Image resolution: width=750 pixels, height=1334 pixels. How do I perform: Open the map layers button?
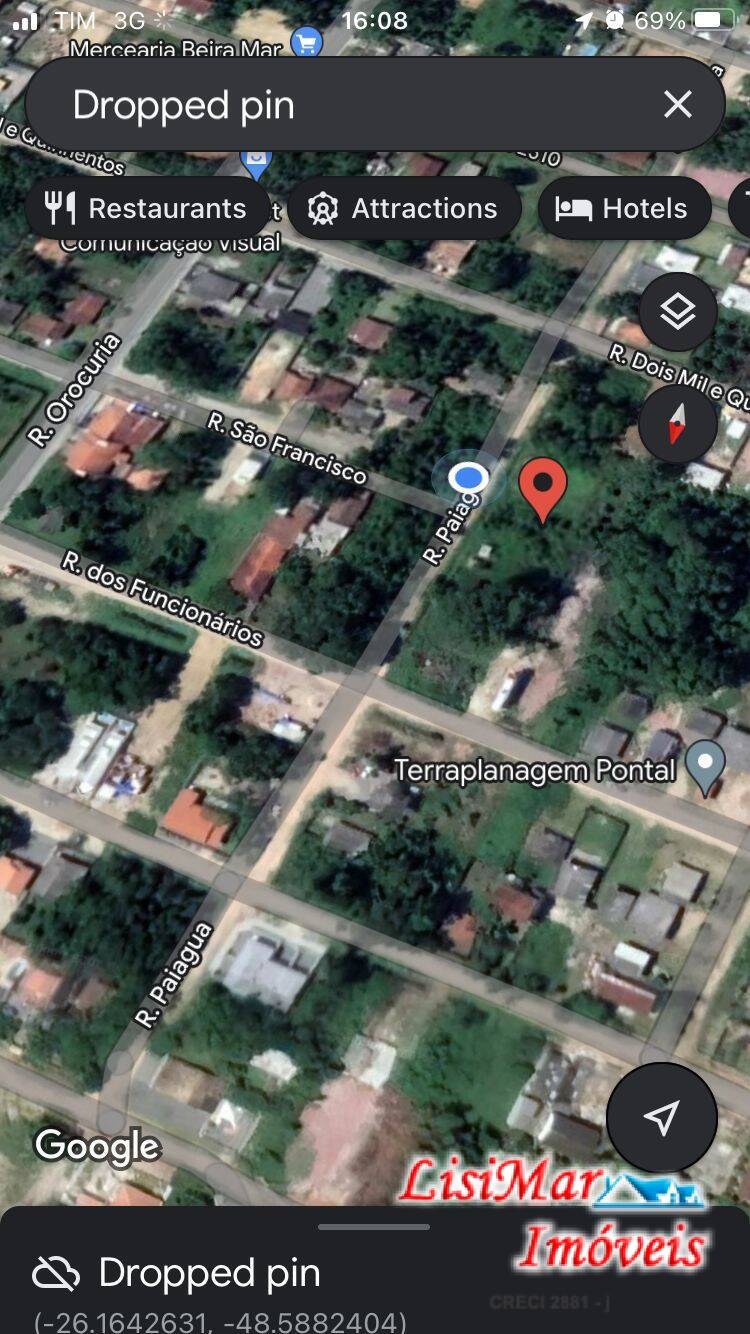[678, 312]
